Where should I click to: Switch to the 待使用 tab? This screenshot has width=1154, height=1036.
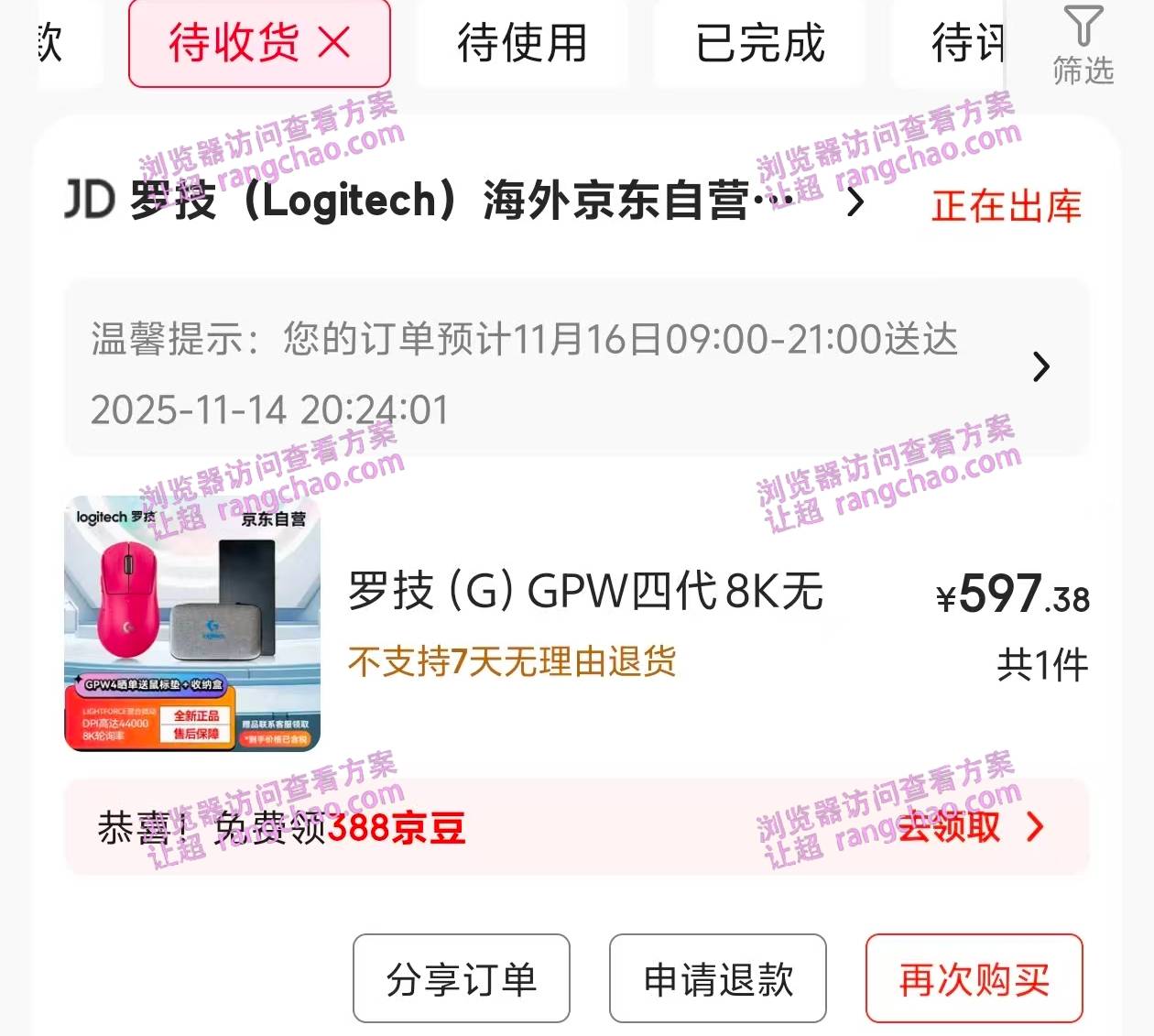tap(522, 44)
